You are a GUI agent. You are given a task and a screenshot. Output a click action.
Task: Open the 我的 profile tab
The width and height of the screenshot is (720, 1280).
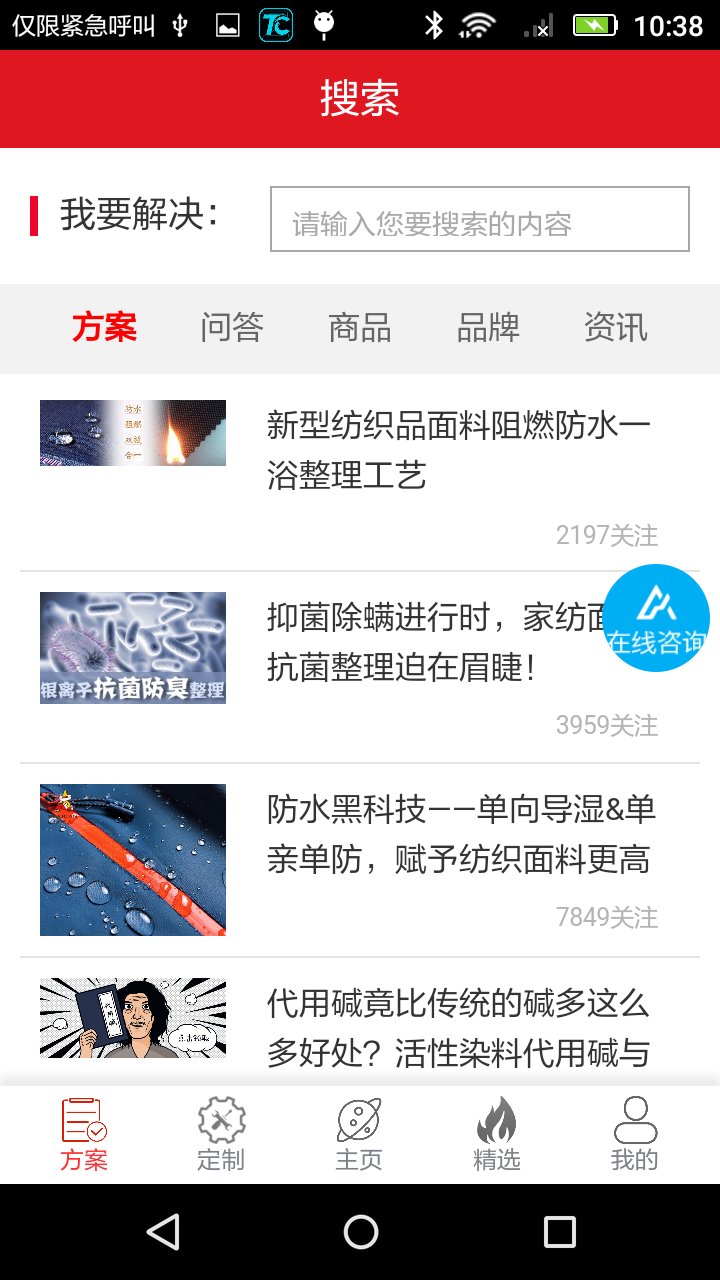pyautogui.click(x=635, y=1134)
